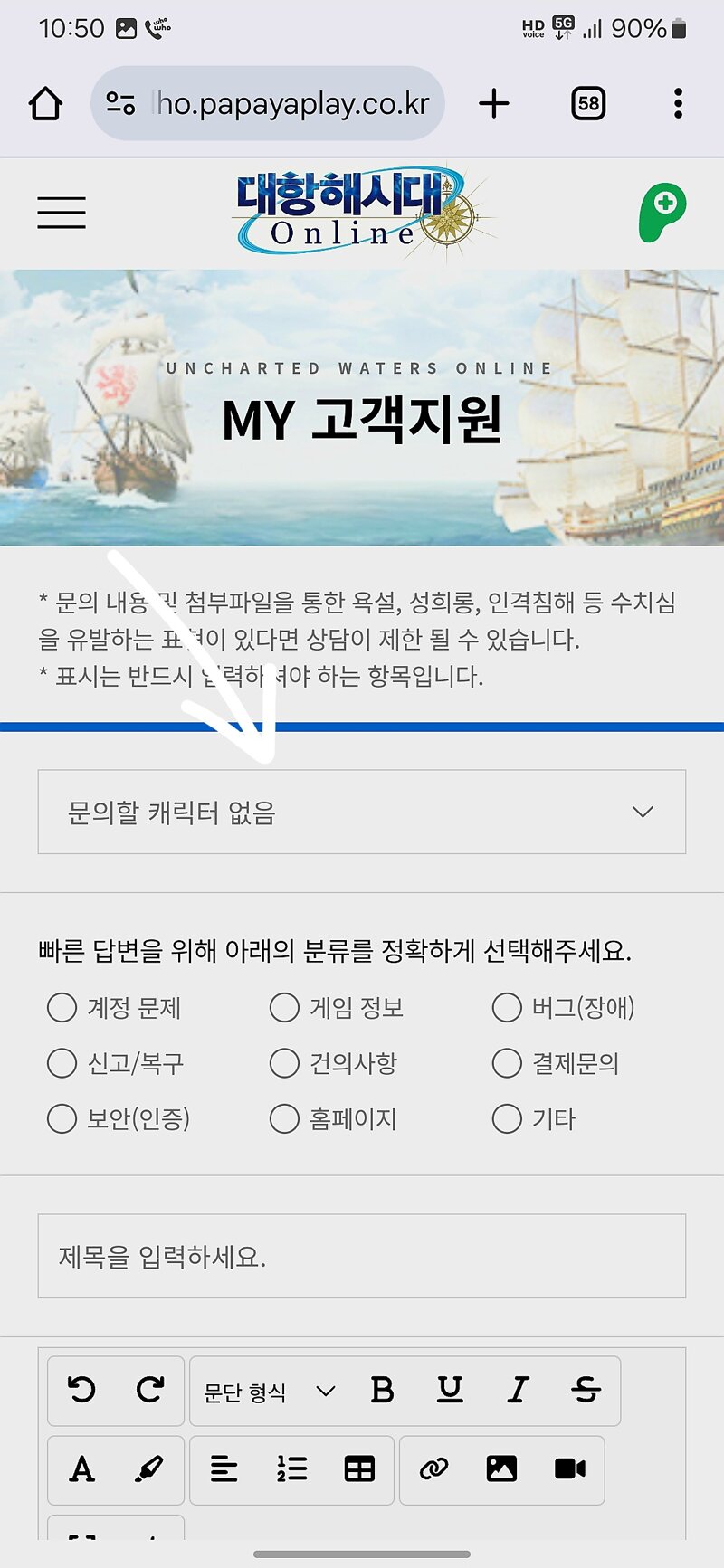Open Chrome's three-dot overflow menu
The image size is (724, 1568).
click(678, 103)
